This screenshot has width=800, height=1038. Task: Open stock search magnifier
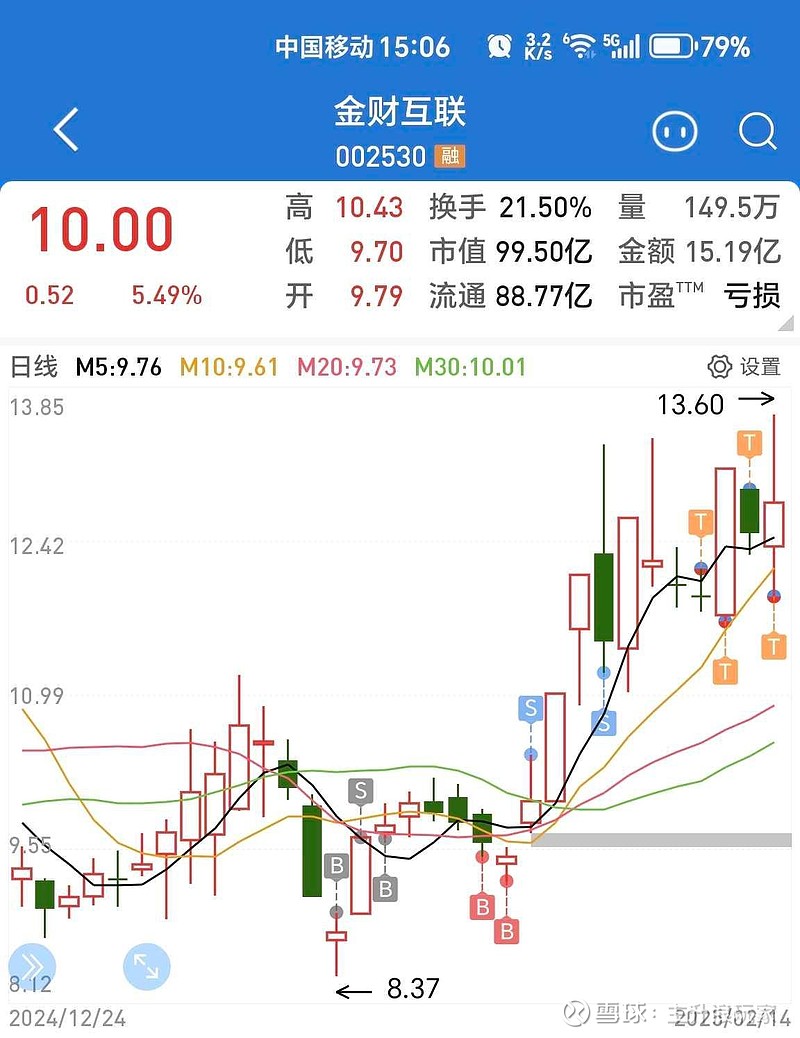point(758,131)
